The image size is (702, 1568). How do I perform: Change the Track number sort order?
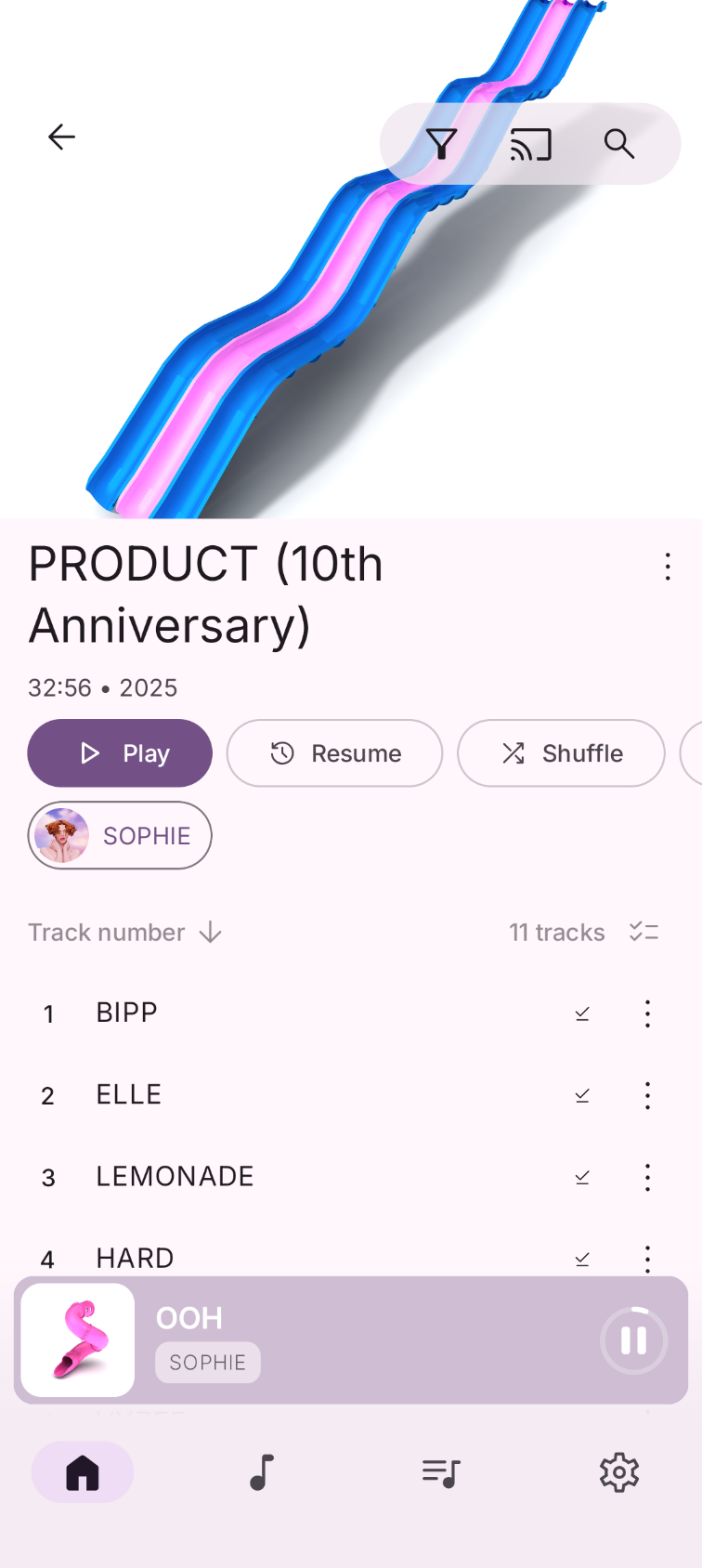coord(125,932)
